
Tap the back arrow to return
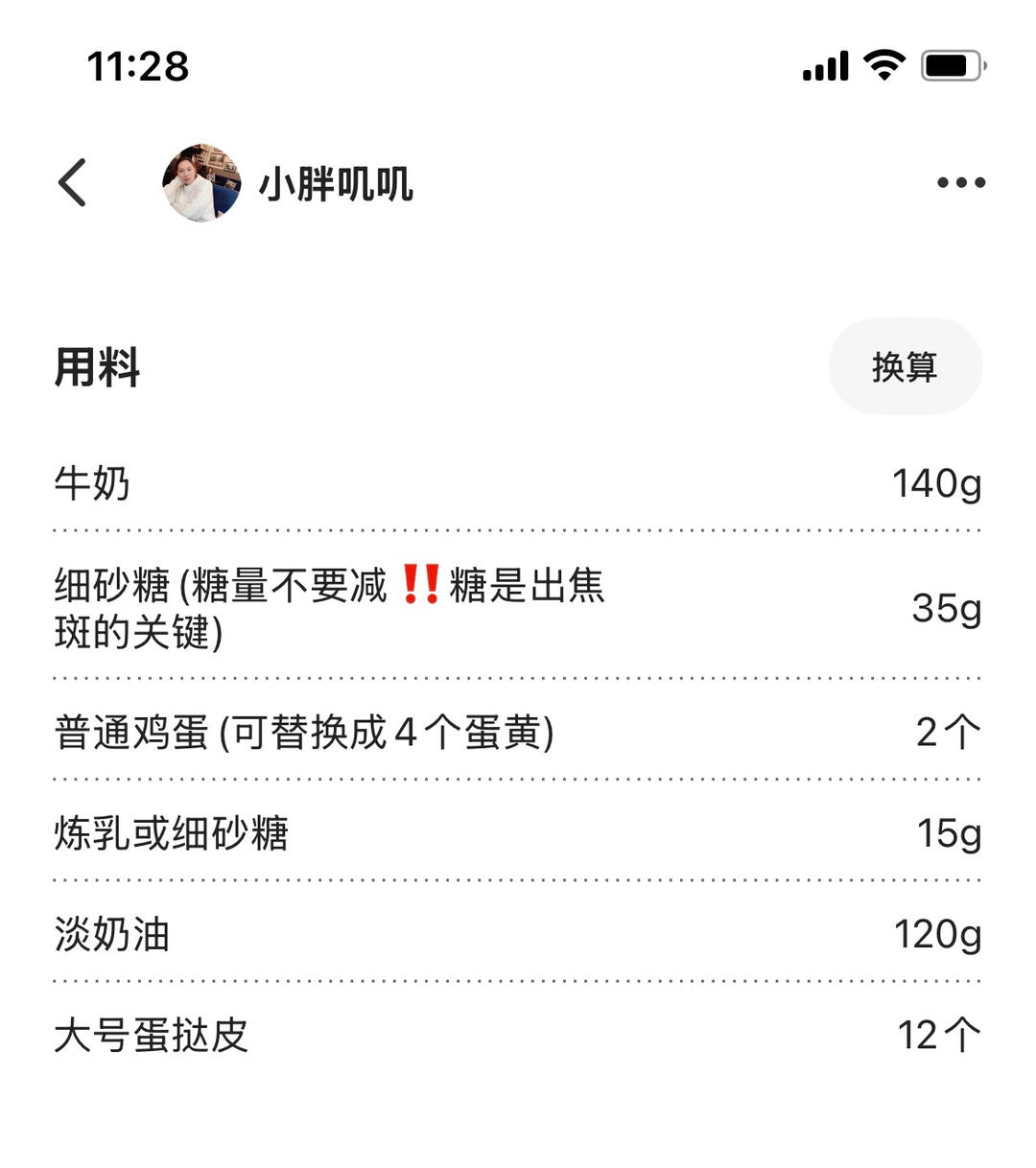[x=70, y=182]
